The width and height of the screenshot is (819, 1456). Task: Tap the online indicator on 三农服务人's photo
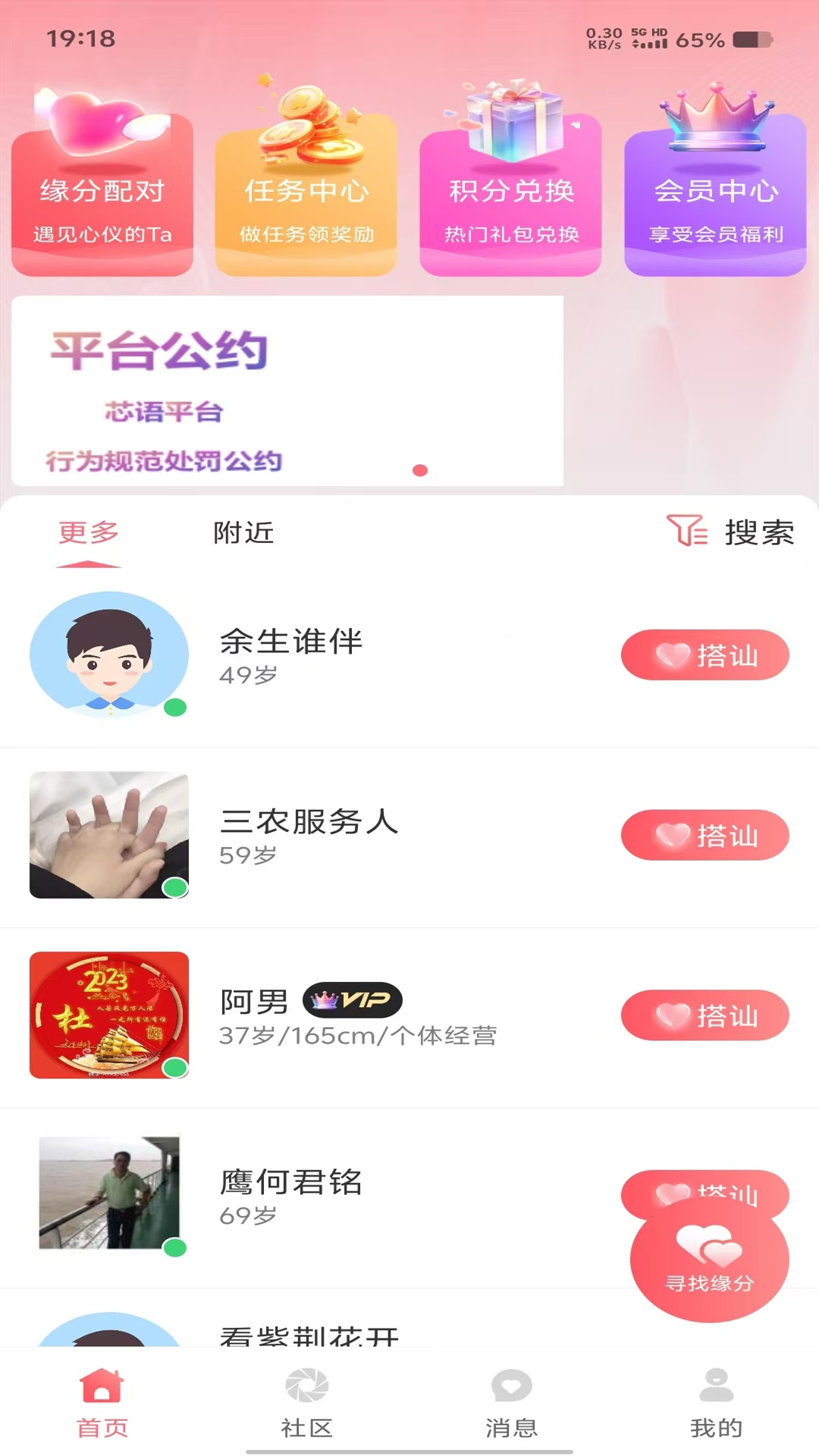pyautogui.click(x=176, y=887)
